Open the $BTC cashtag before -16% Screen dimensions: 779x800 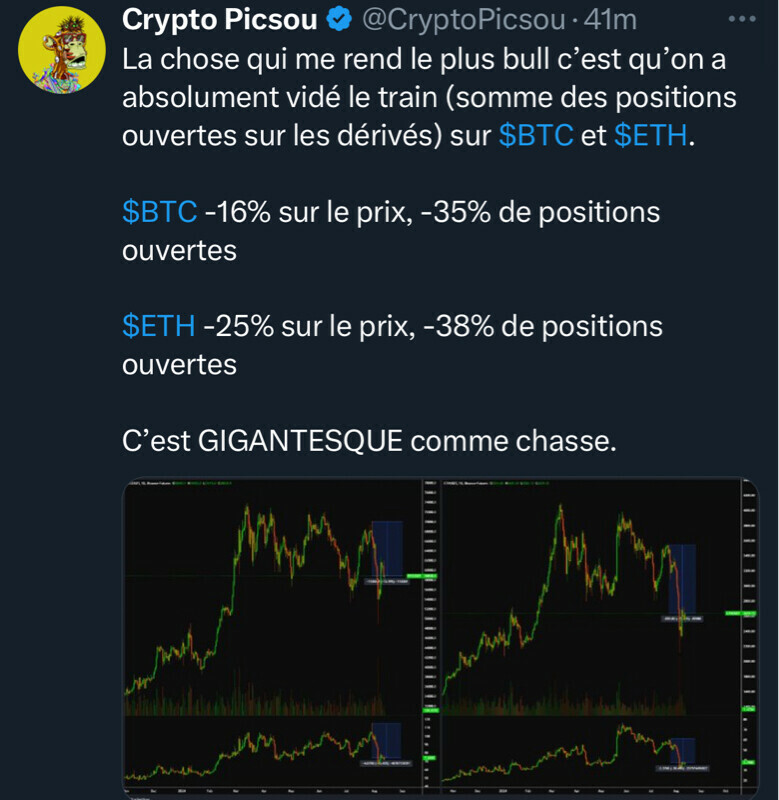point(159,212)
